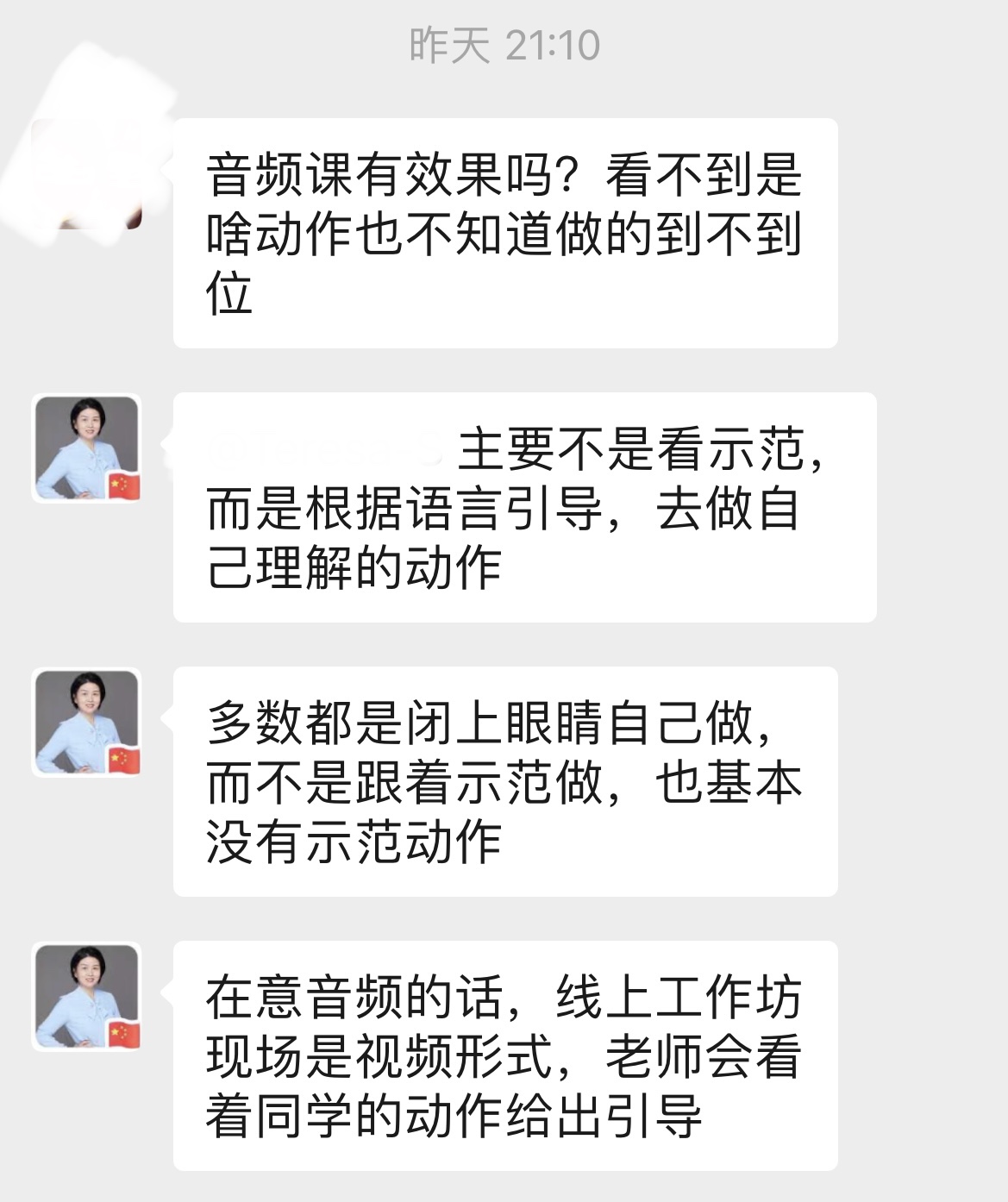The height and width of the screenshot is (1202, 1008).
Task: View profile from avatar beside "在意音频的话"
Action: (86, 997)
